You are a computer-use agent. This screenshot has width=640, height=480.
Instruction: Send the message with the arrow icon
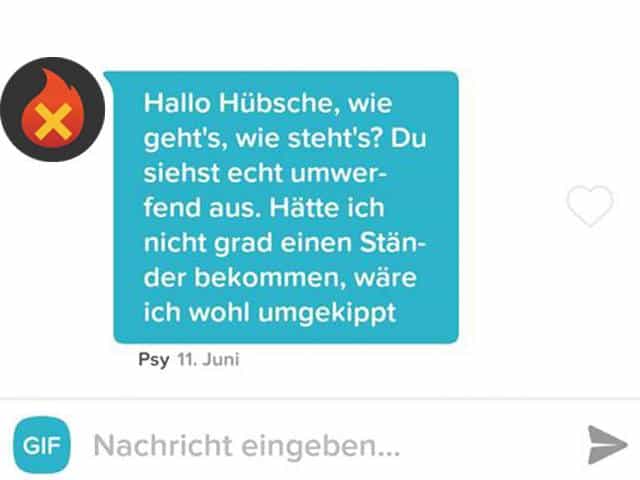coord(605,445)
